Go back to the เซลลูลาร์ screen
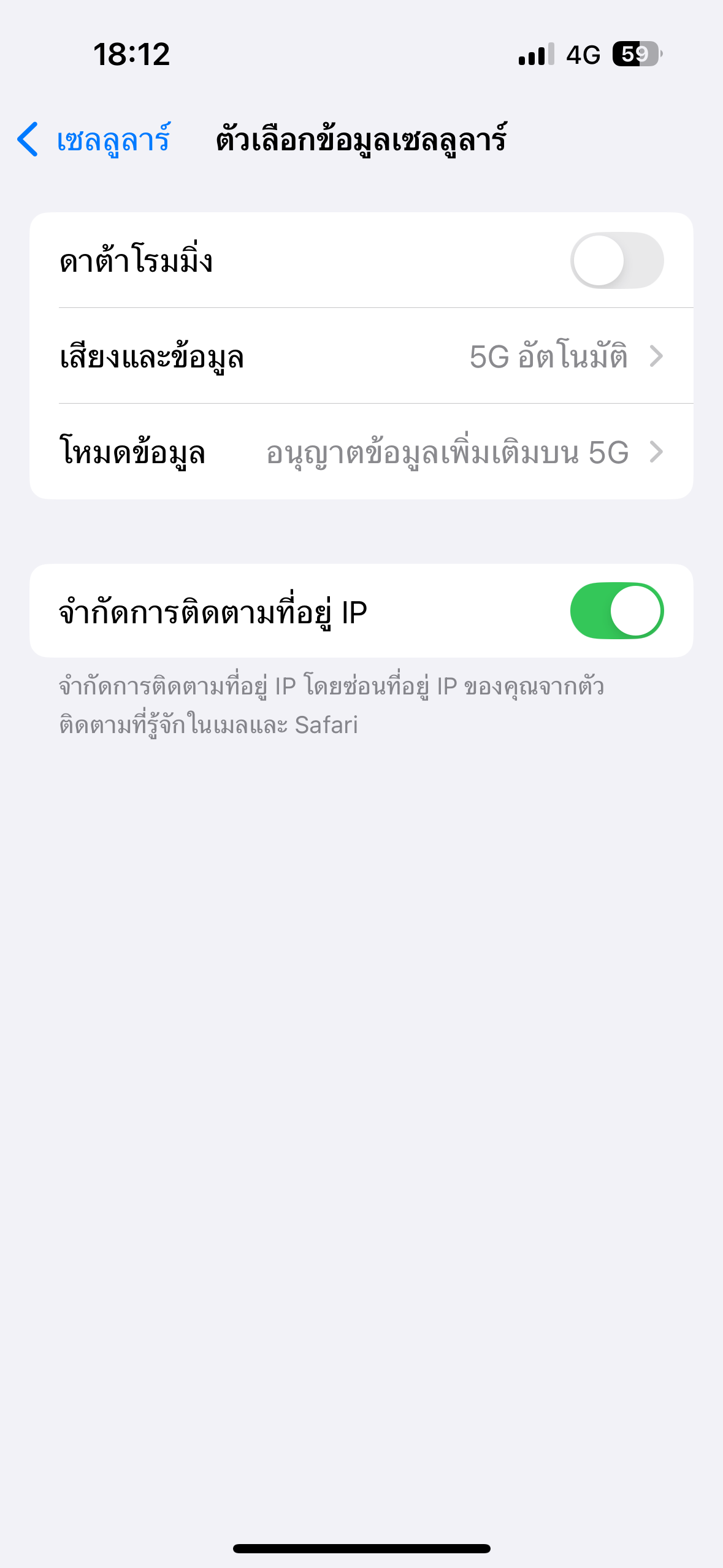 93,139
